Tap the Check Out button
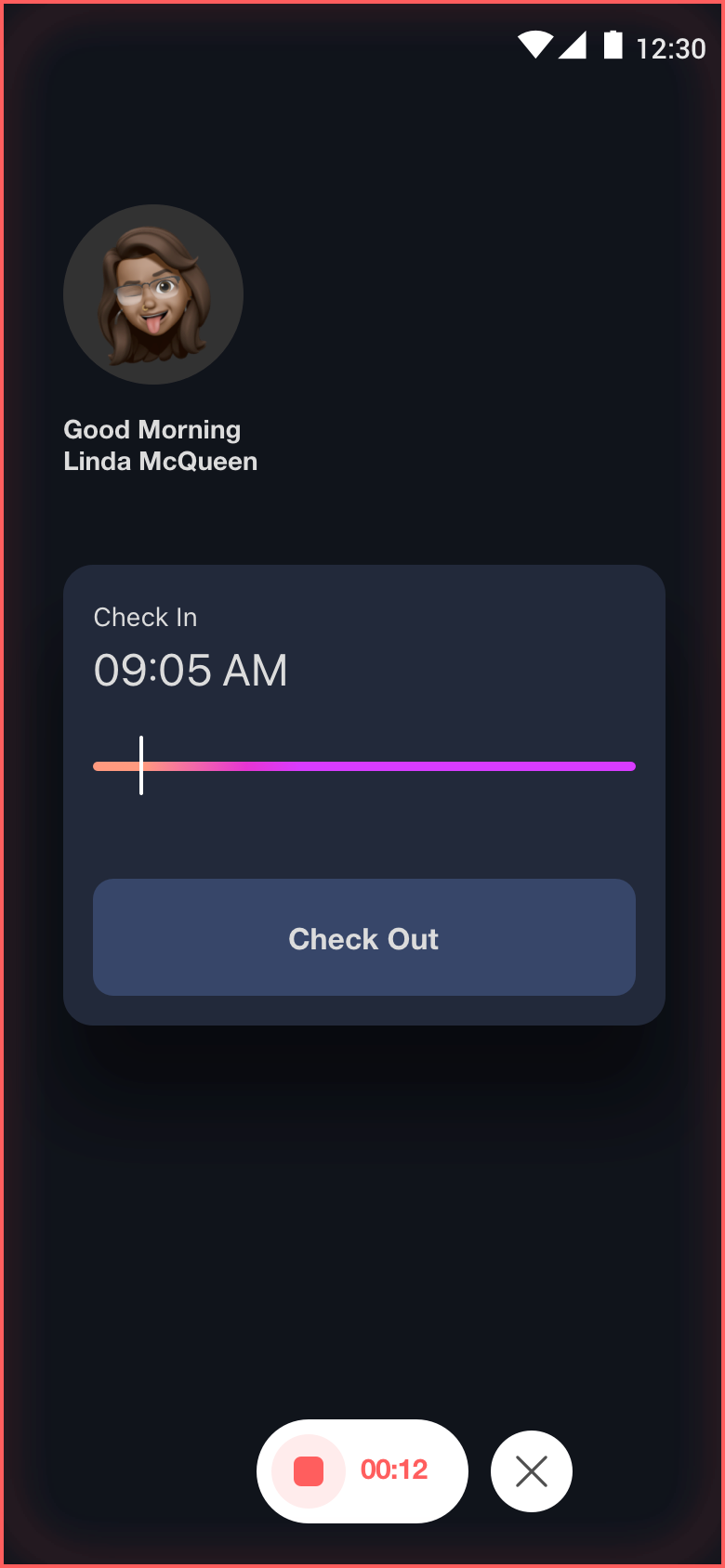Image resolution: width=725 pixels, height=1568 pixels. click(363, 937)
